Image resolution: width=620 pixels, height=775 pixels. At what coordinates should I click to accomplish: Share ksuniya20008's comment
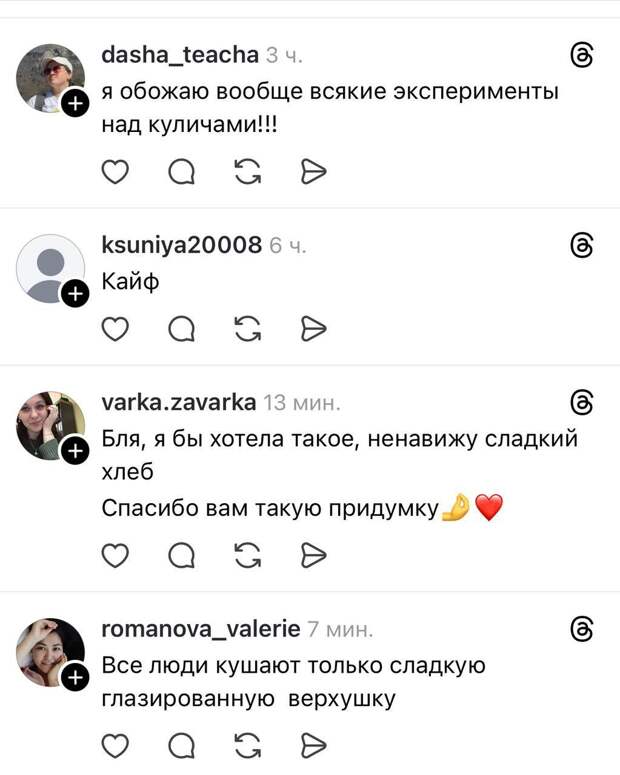click(313, 329)
